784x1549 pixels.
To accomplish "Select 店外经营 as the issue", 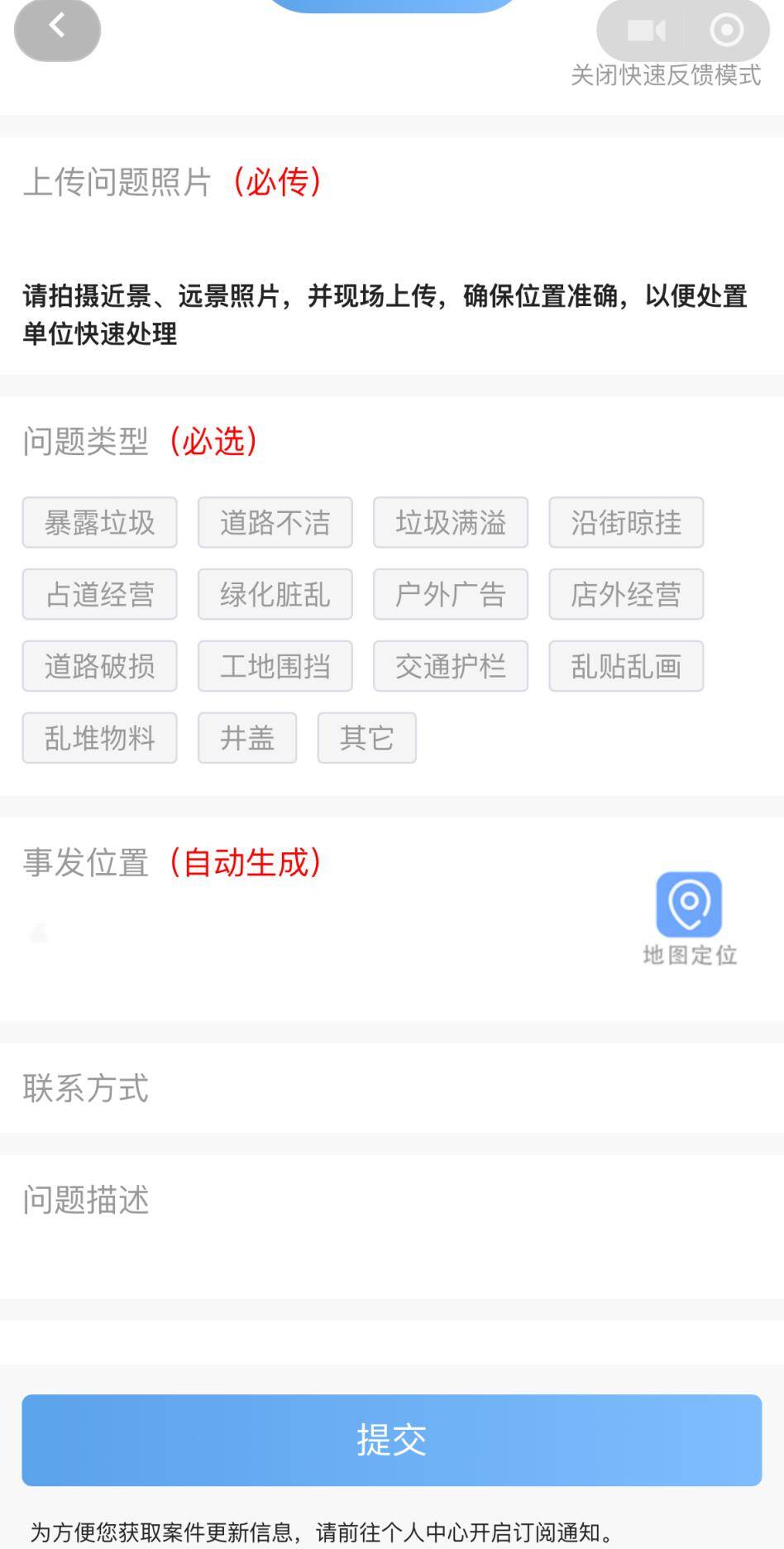I will pyautogui.click(x=626, y=594).
